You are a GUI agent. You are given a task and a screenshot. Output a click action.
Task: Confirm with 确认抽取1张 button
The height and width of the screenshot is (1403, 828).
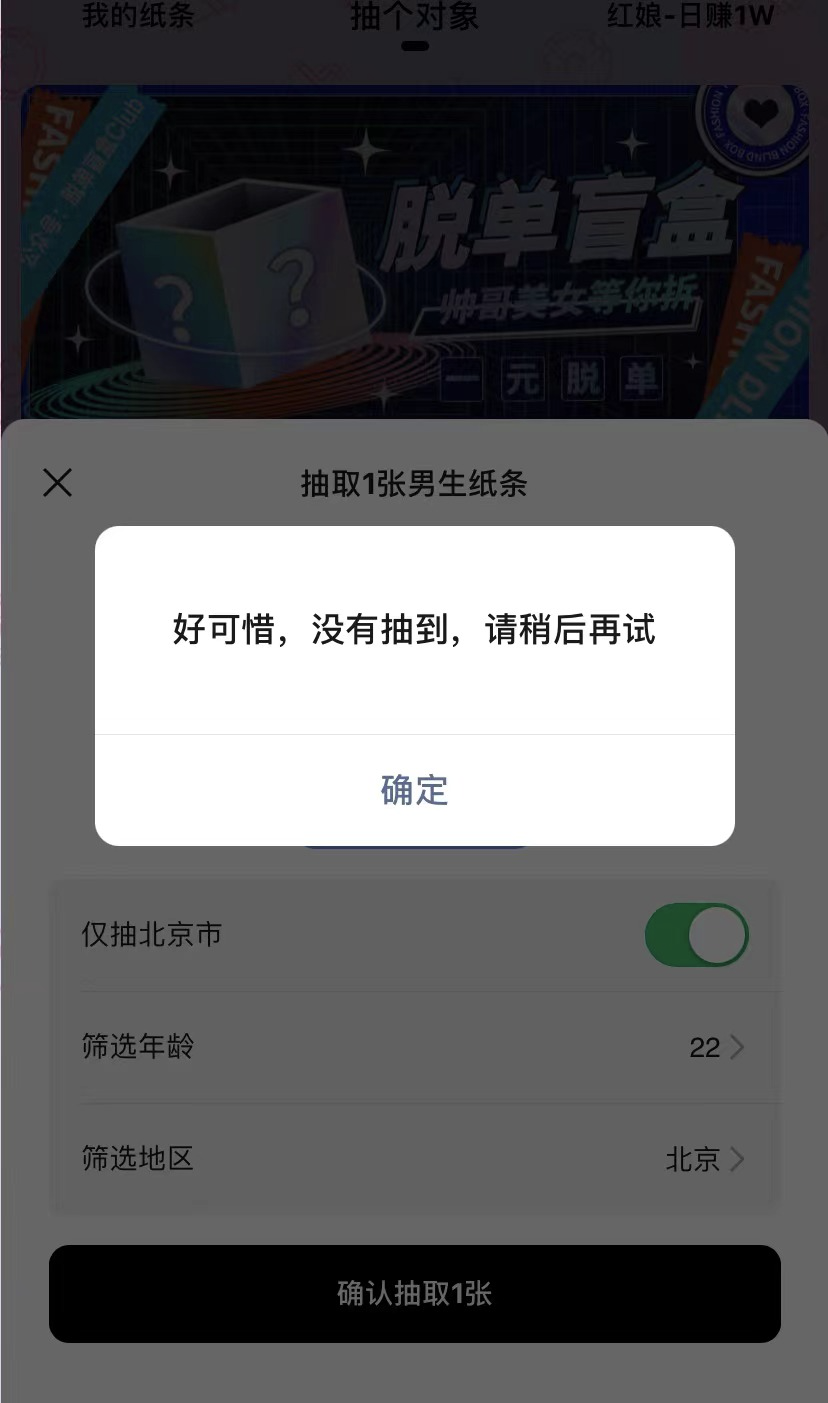click(x=414, y=1294)
